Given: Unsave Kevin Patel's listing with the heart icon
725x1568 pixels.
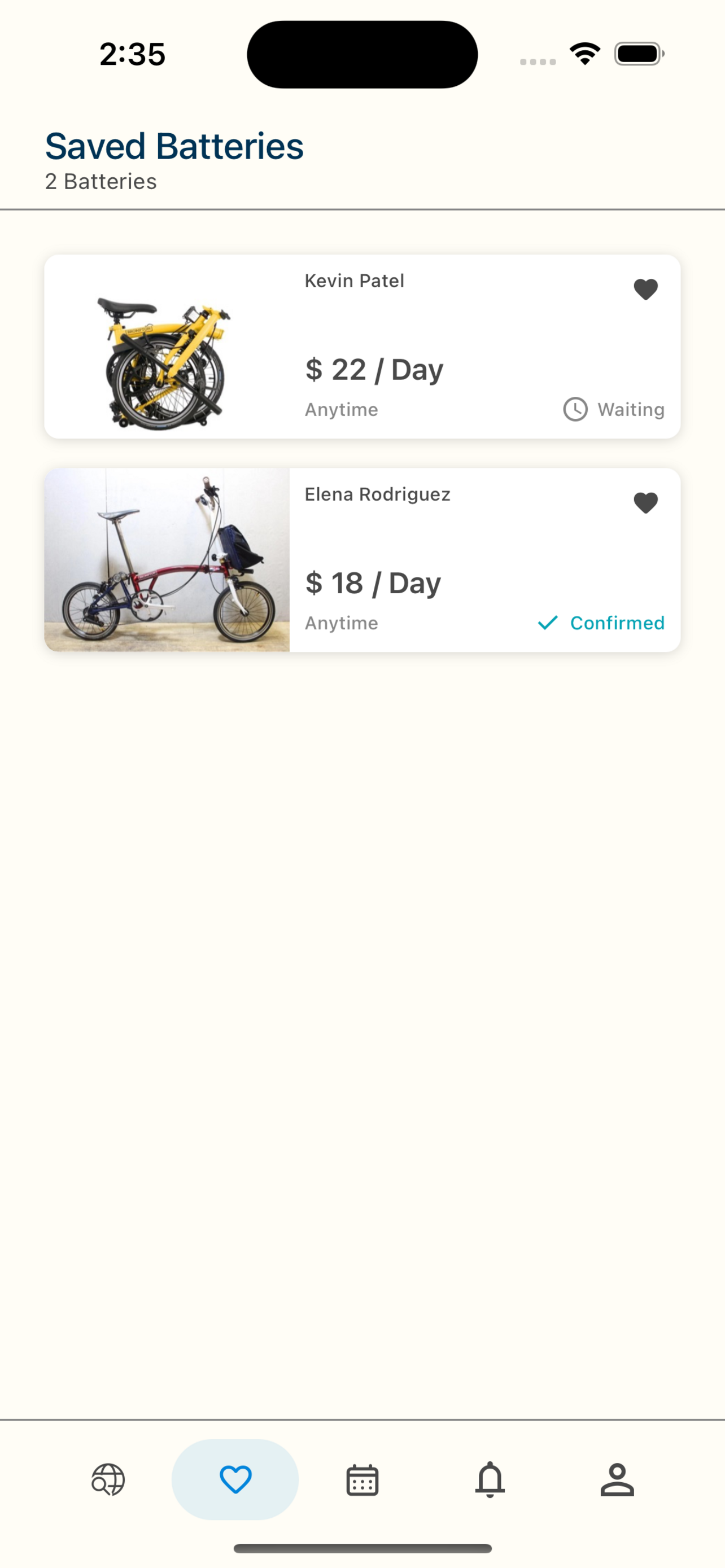Looking at the screenshot, I should pyautogui.click(x=645, y=289).
